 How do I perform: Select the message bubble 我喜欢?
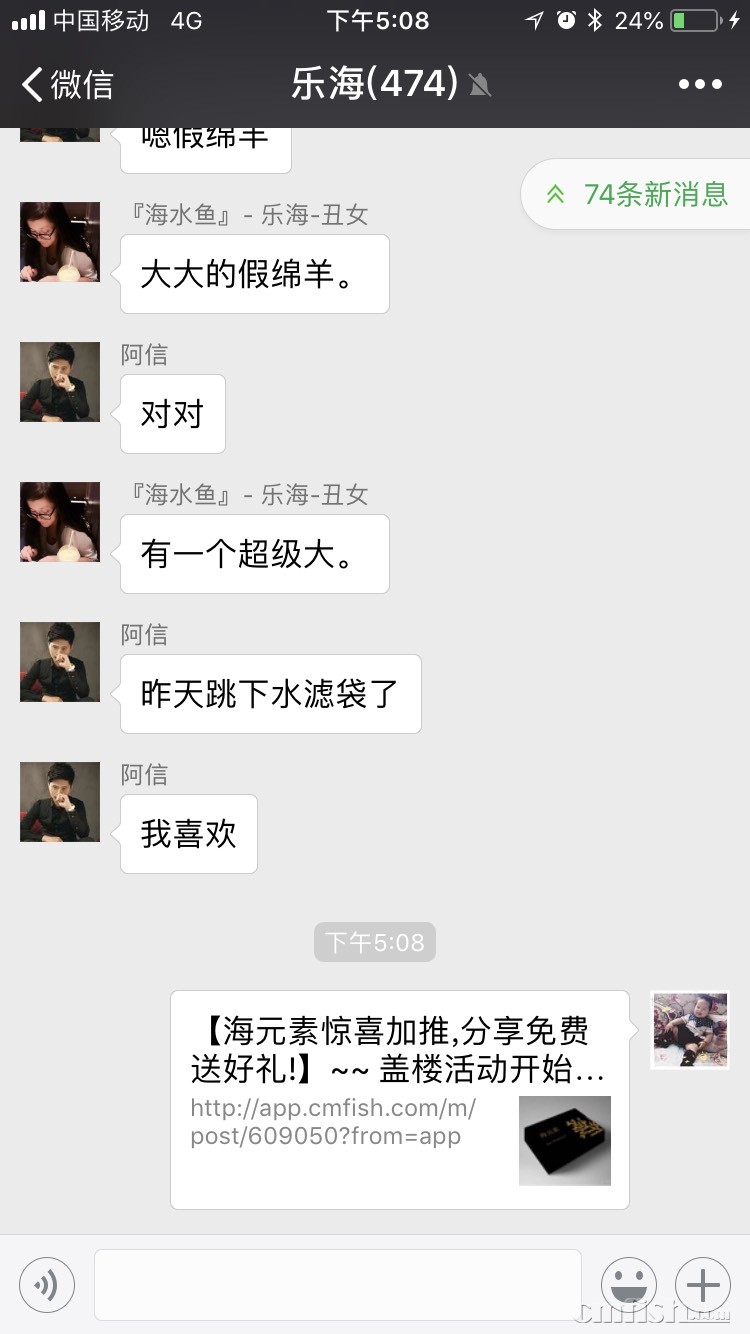[188, 833]
